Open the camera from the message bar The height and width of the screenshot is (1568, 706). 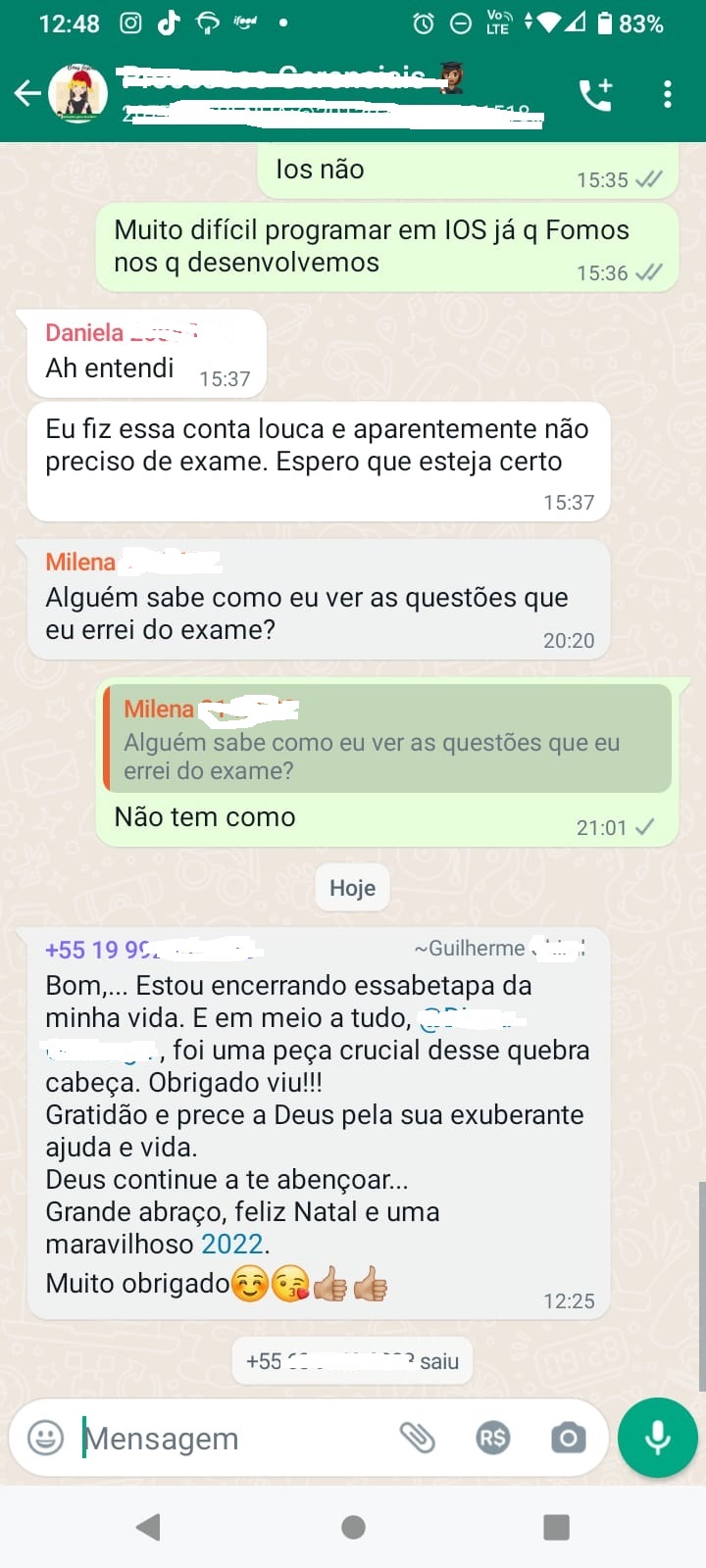pos(568,1438)
